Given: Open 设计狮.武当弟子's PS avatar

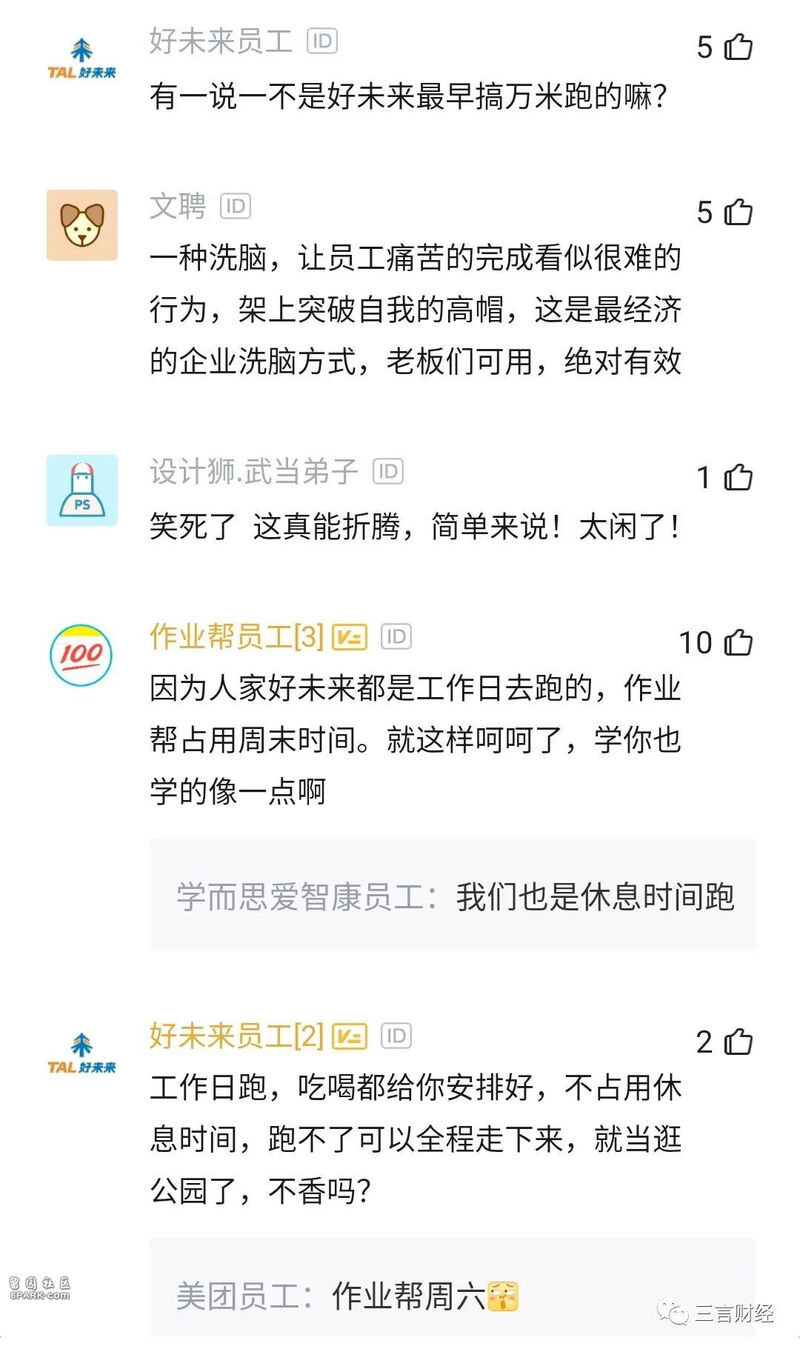Looking at the screenshot, I should 82,490.
